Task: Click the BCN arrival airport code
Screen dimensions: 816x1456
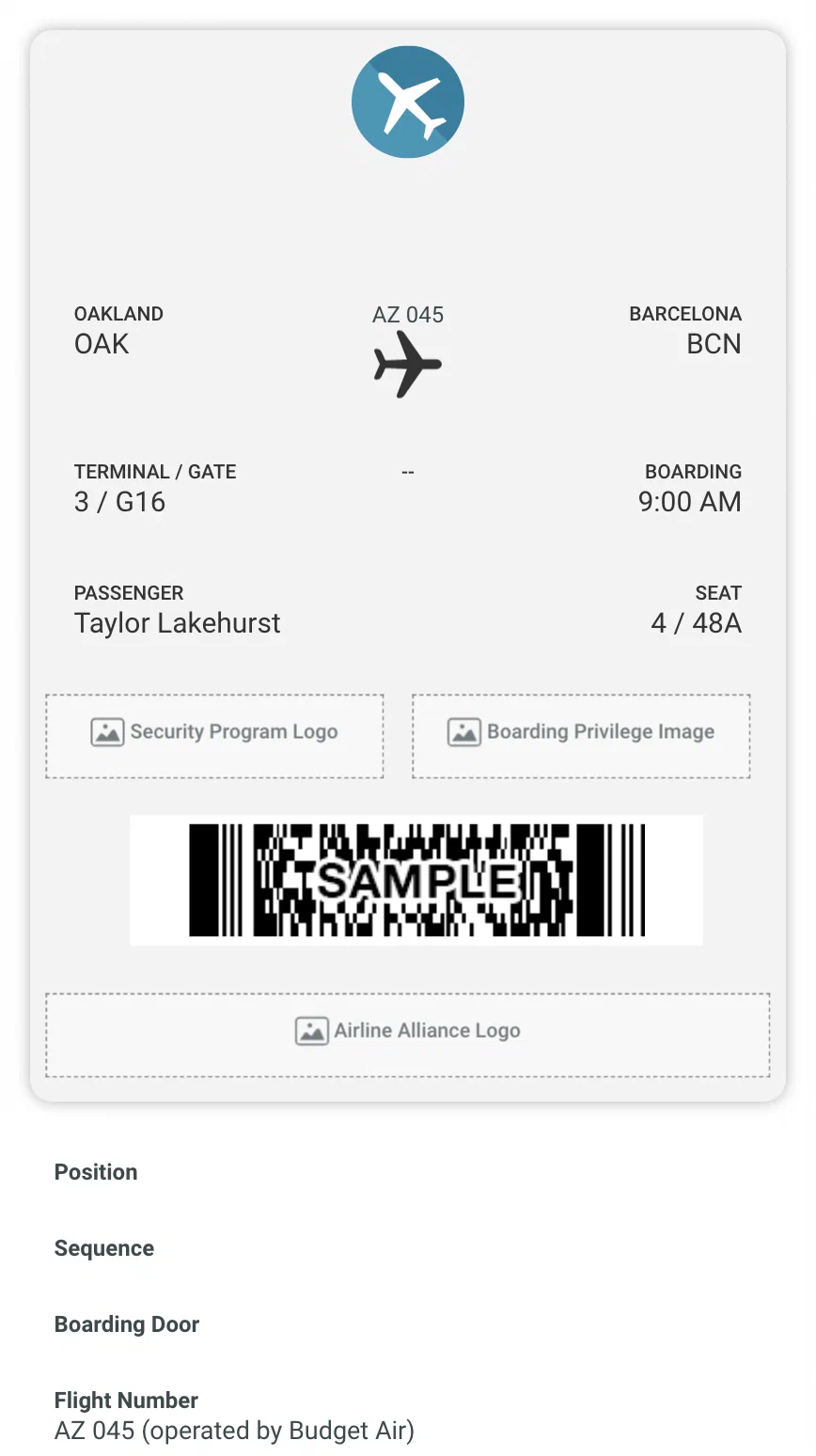Action: (714, 344)
